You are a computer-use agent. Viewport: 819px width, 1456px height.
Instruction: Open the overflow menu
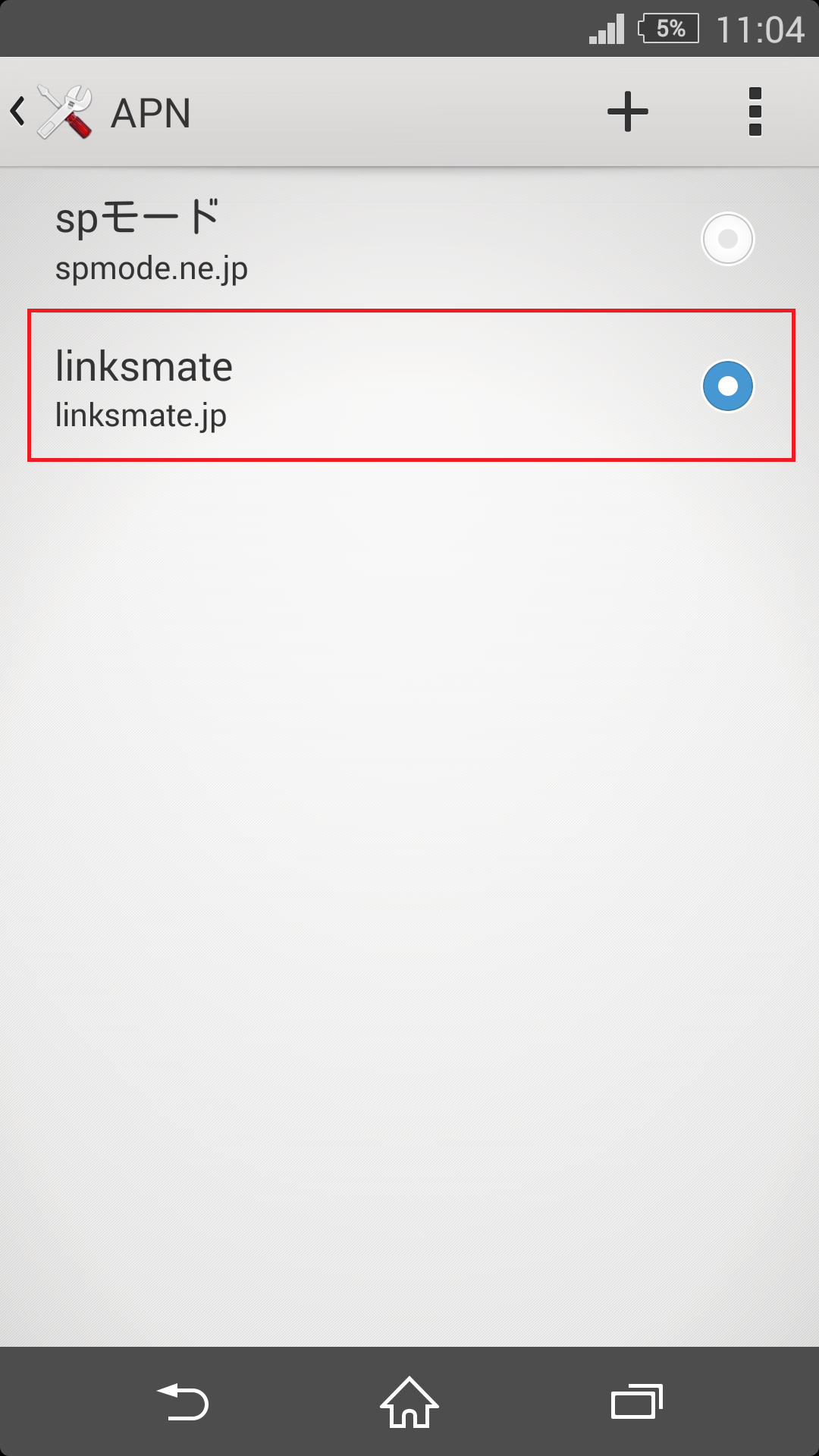[x=755, y=112]
